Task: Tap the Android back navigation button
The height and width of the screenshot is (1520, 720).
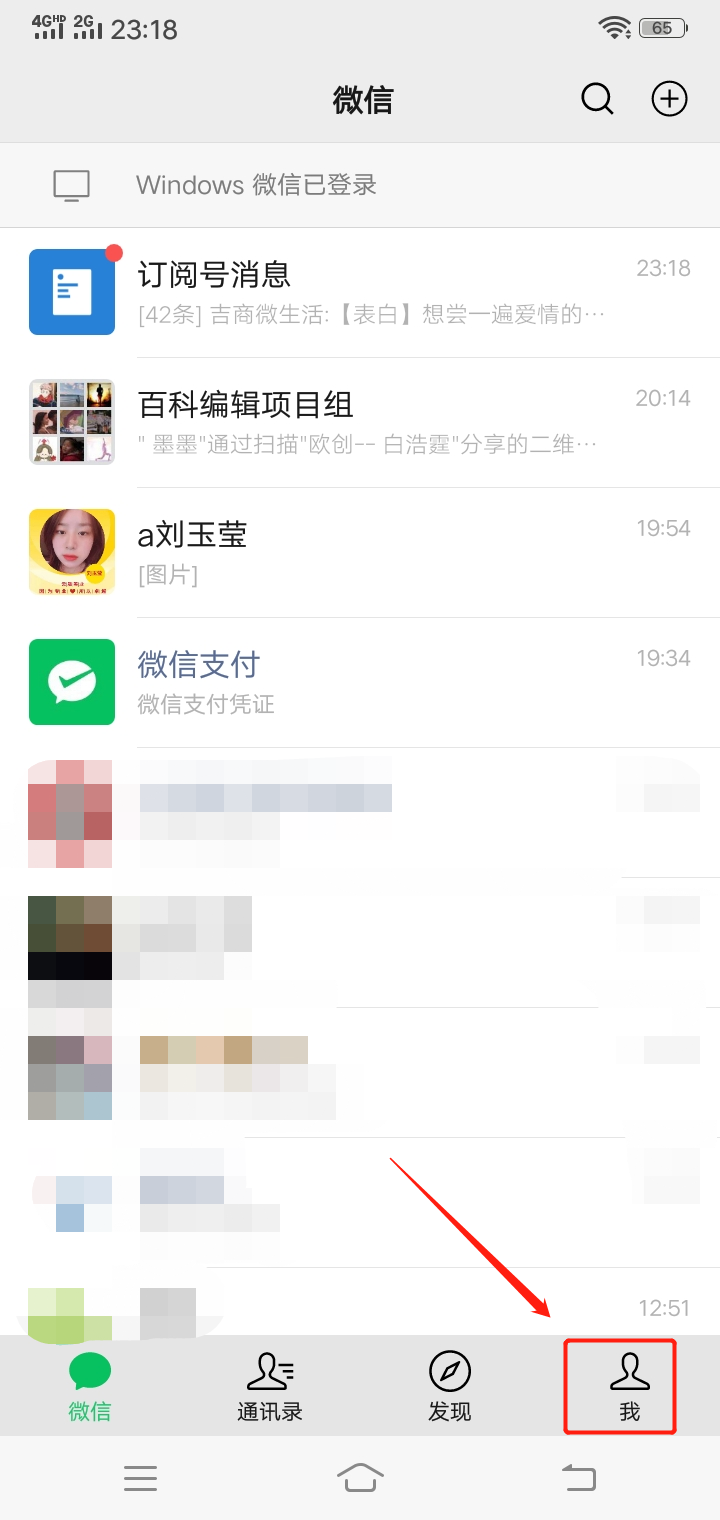Action: pyautogui.click(x=580, y=1477)
